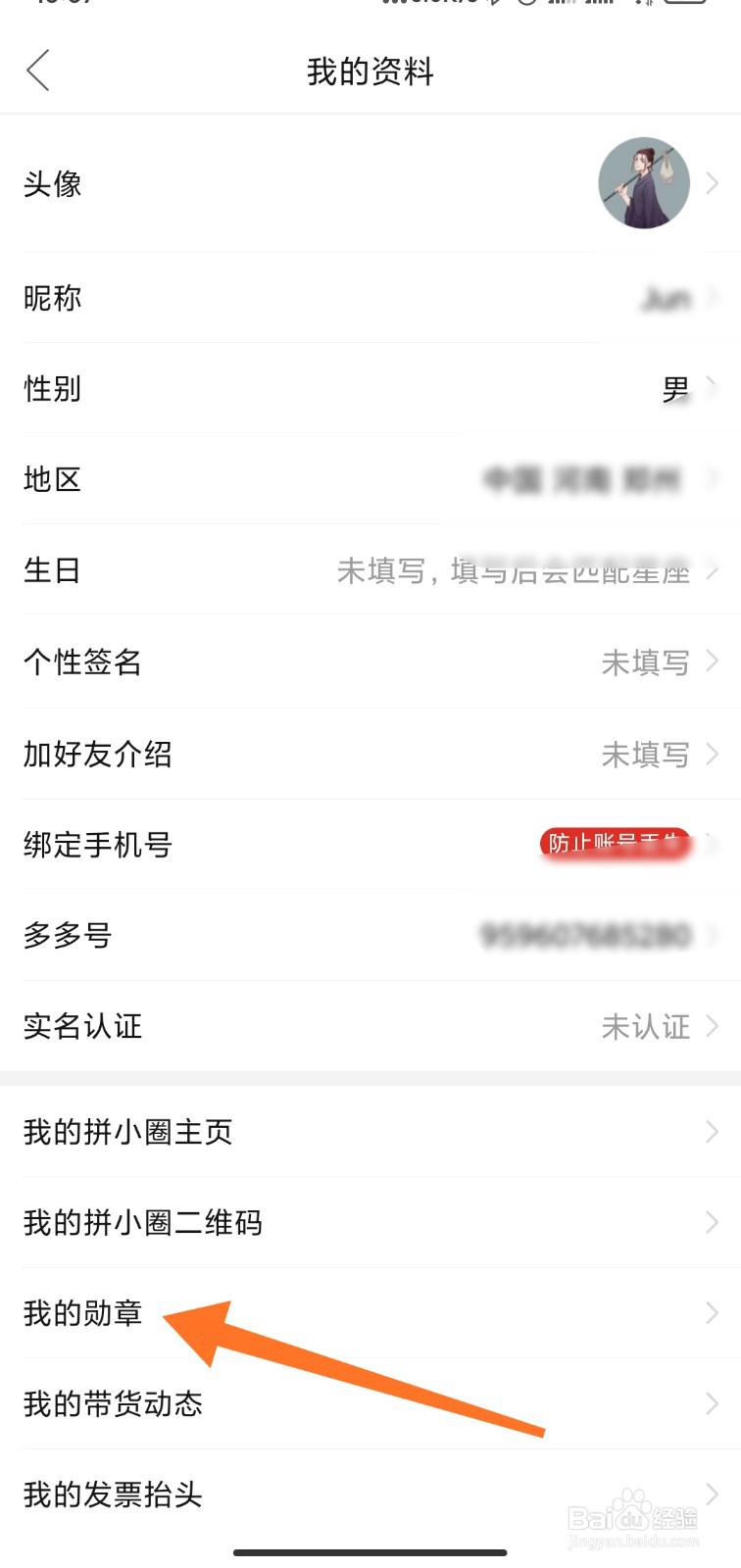Tap the bottom home gesture bar
The width and height of the screenshot is (741, 1568).
[370, 1552]
